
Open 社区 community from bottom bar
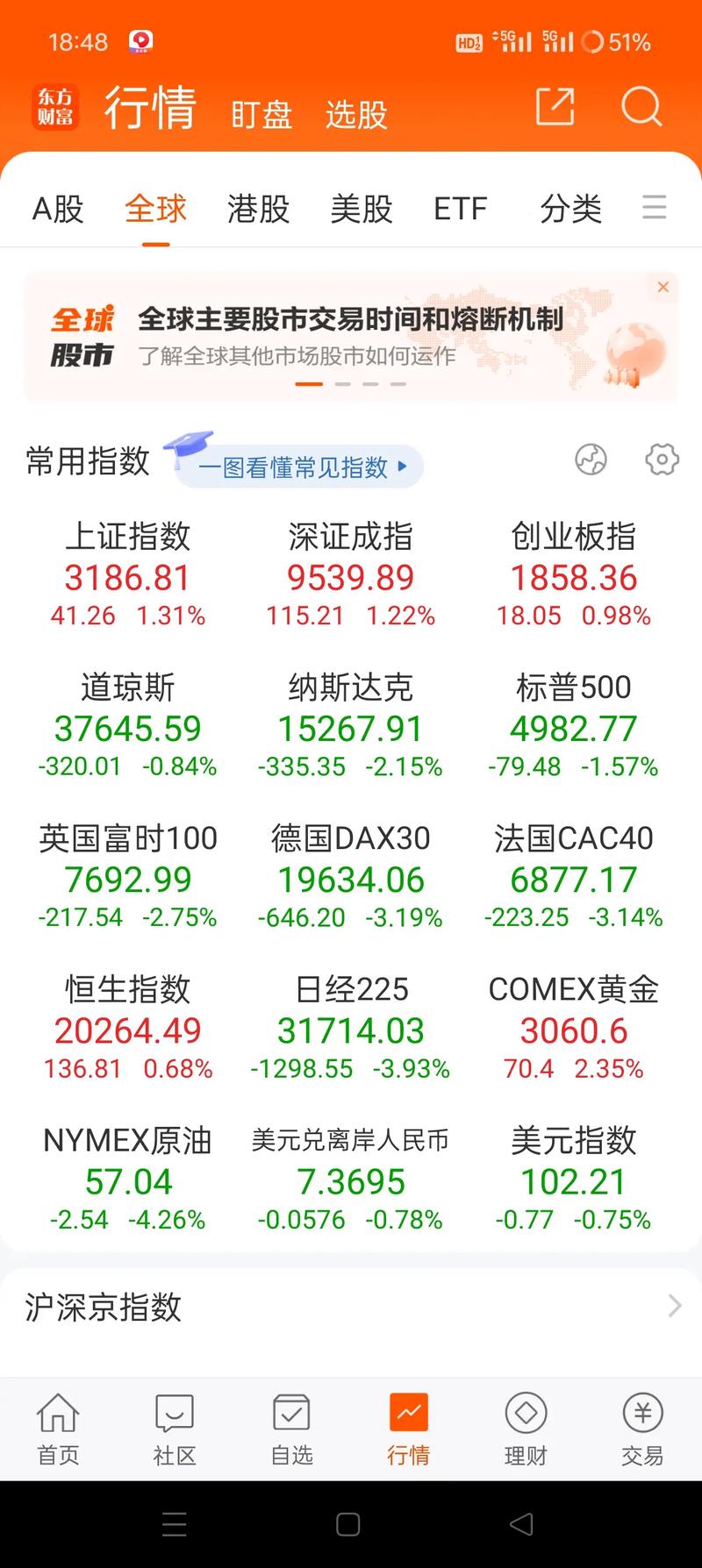(175, 1428)
